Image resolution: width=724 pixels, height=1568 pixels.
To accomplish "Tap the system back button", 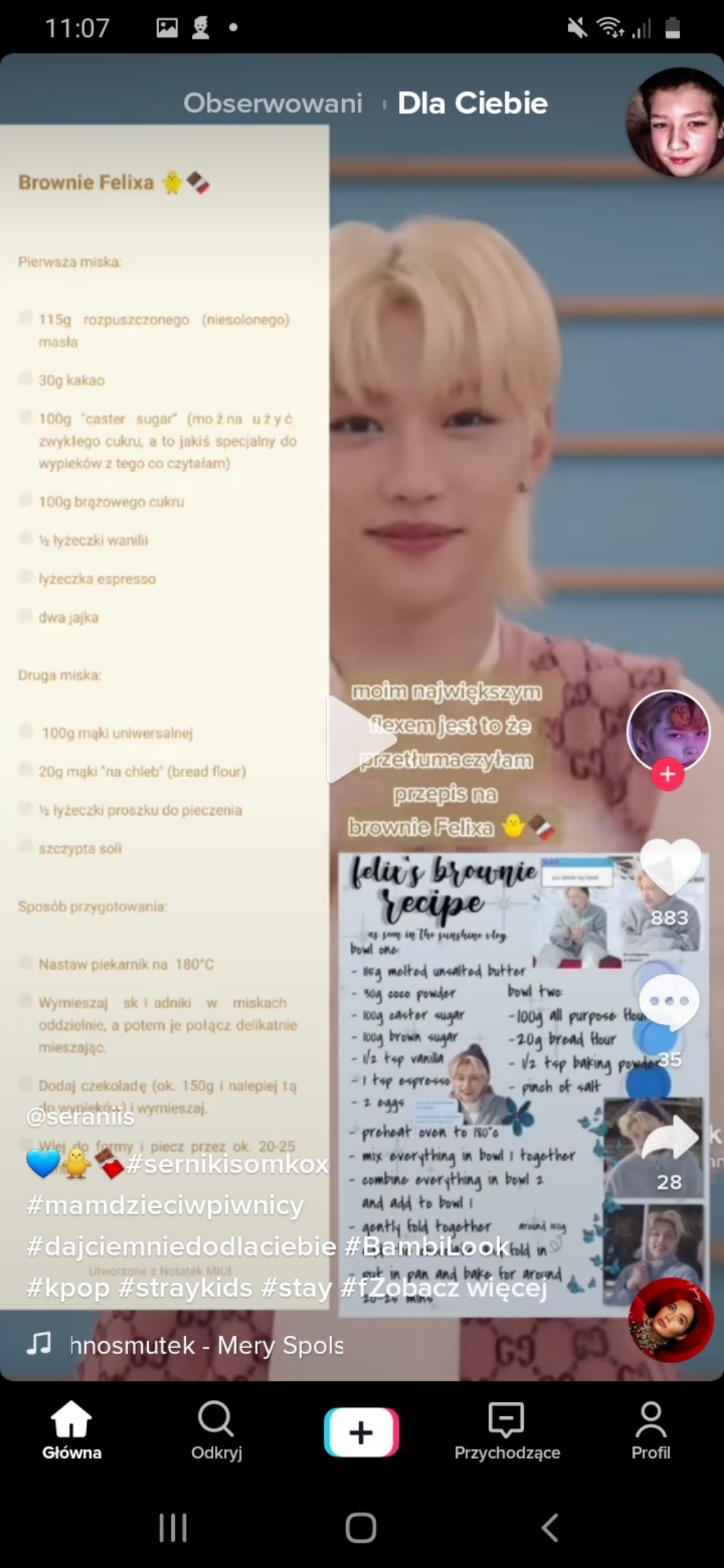I will [x=551, y=1527].
